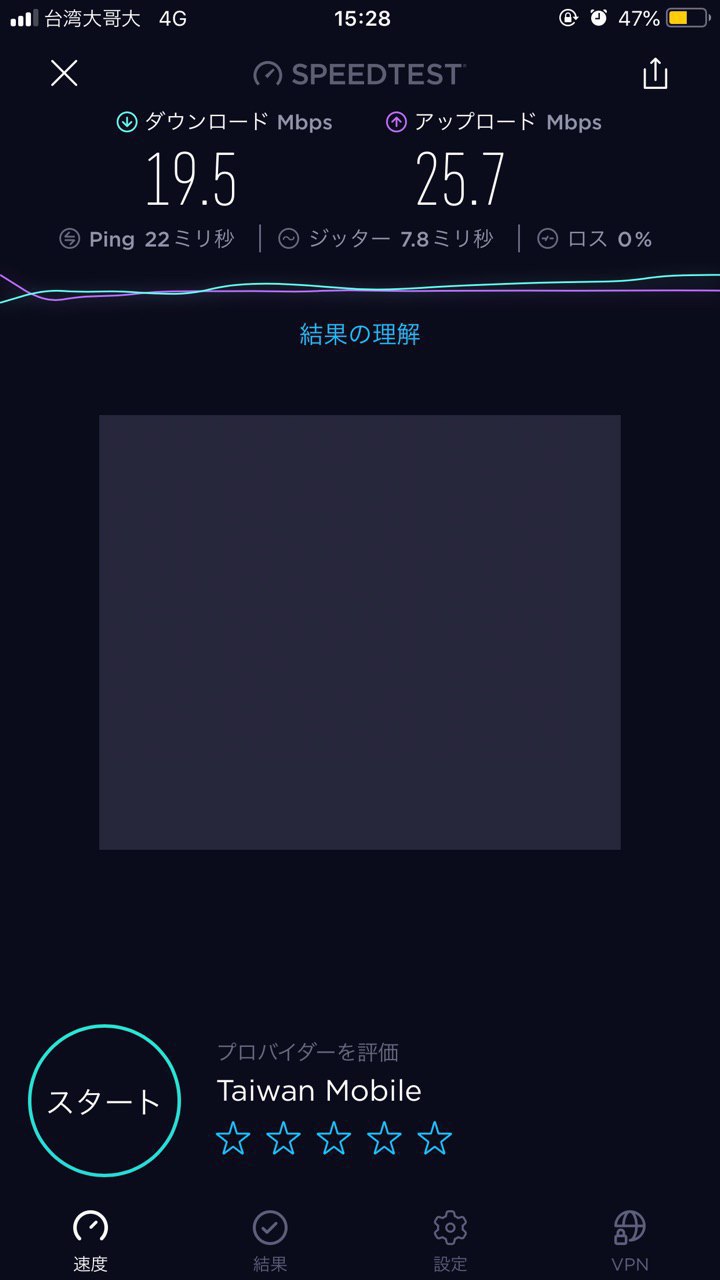Close the speed test results
Viewport: 720px width, 1280px height.
pos(64,73)
